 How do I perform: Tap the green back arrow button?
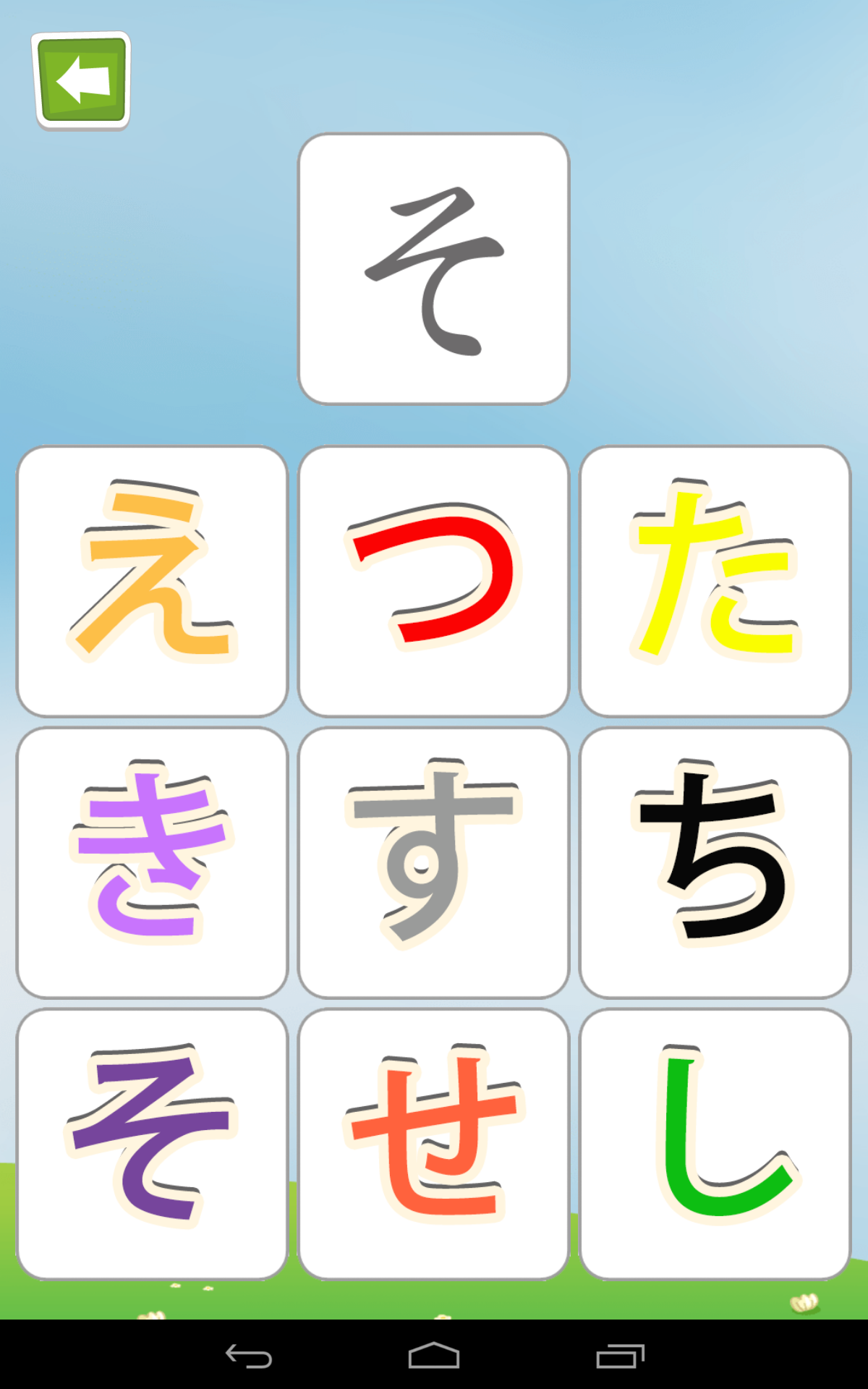click(x=82, y=80)
